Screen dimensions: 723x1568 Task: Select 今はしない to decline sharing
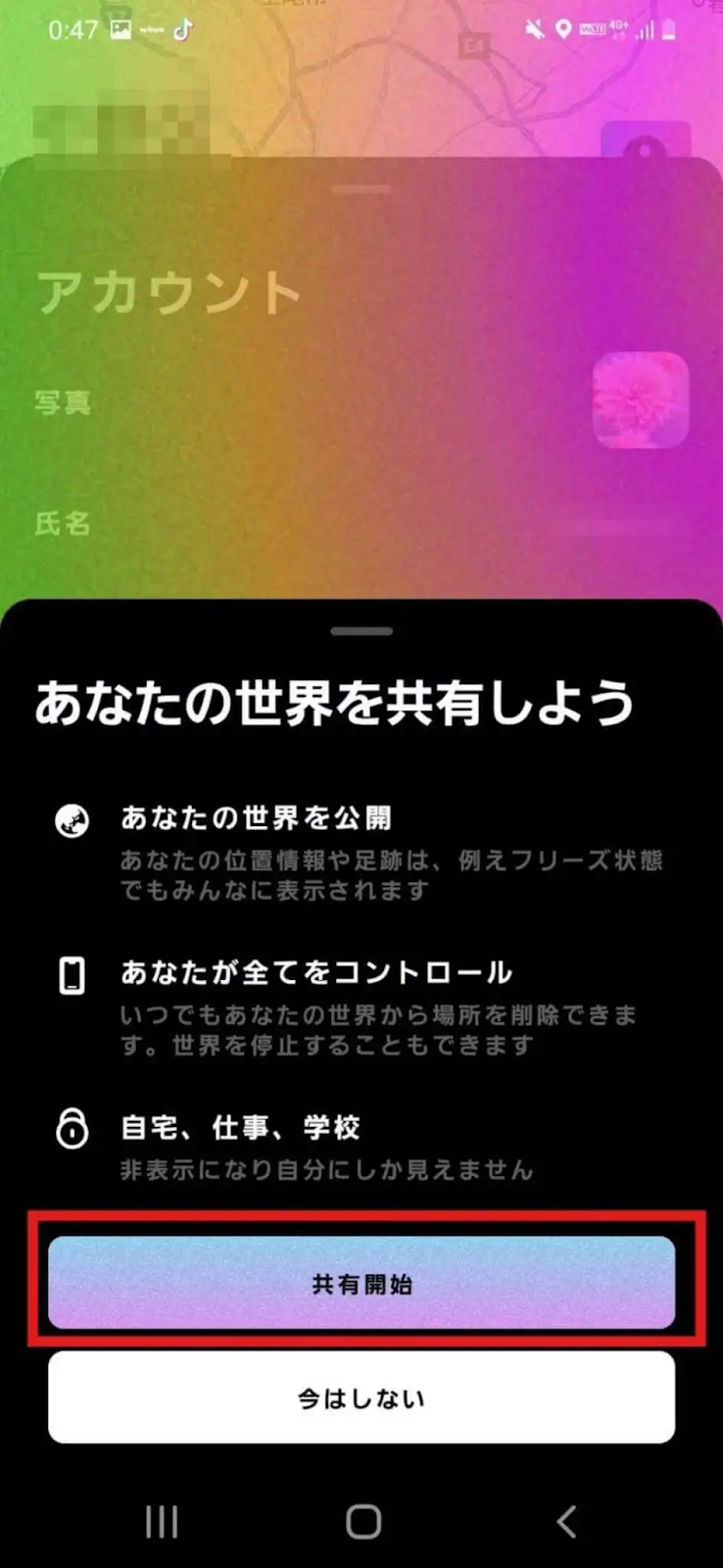pos(361,1398)
